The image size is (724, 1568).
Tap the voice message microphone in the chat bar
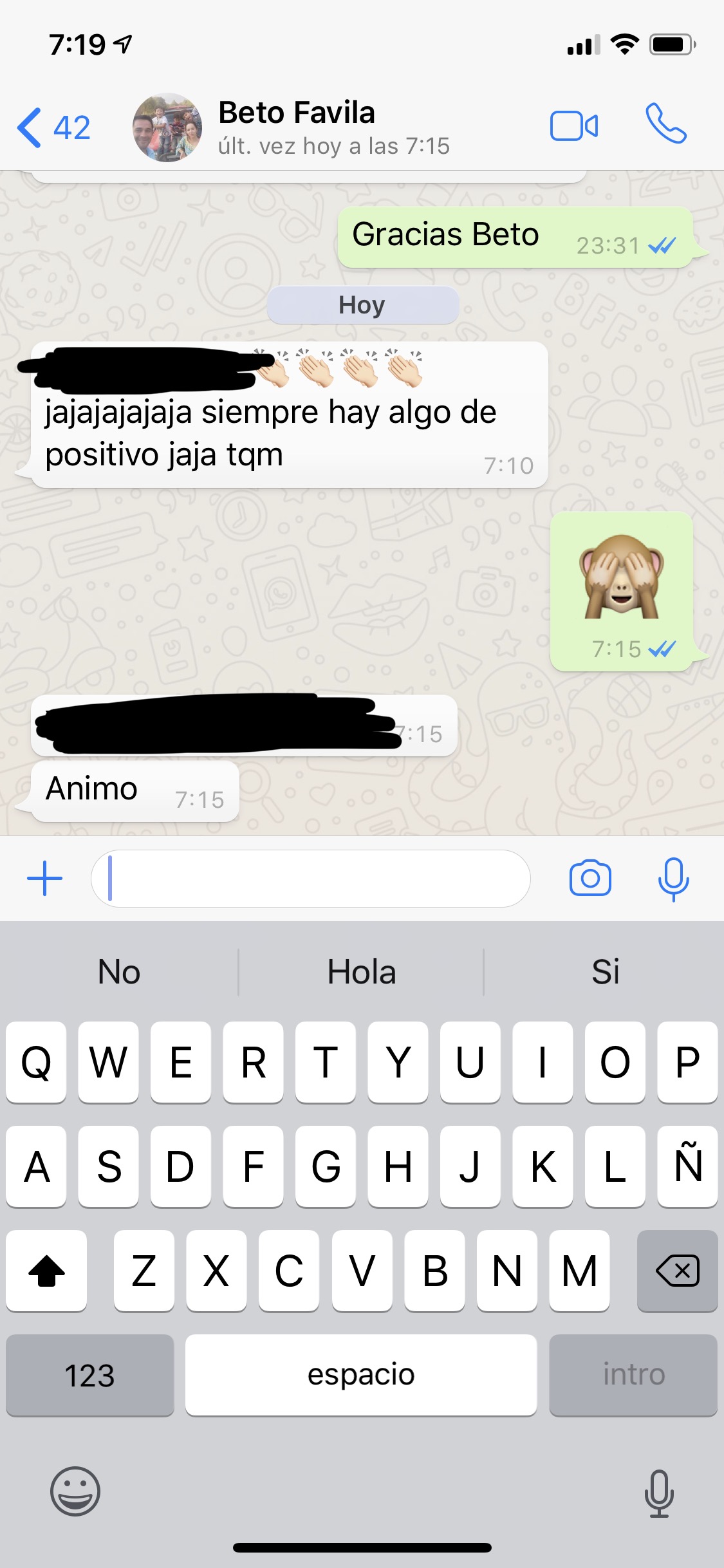coord(673,879)
